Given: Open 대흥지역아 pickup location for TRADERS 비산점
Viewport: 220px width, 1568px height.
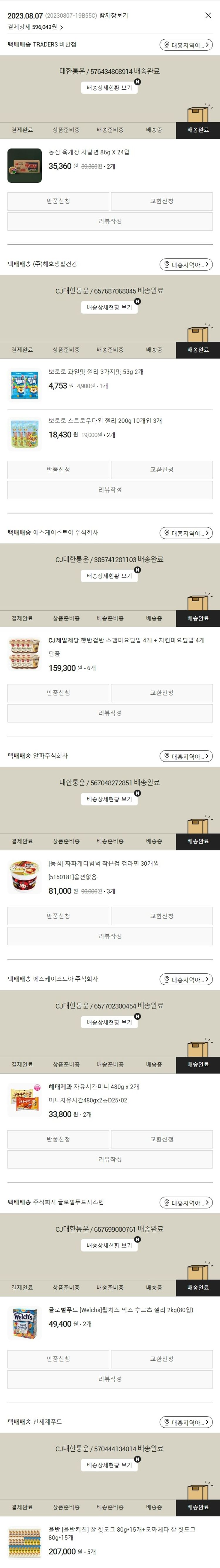Looking at the screenshot, I should pyautogui.click(x=186, y=45).
